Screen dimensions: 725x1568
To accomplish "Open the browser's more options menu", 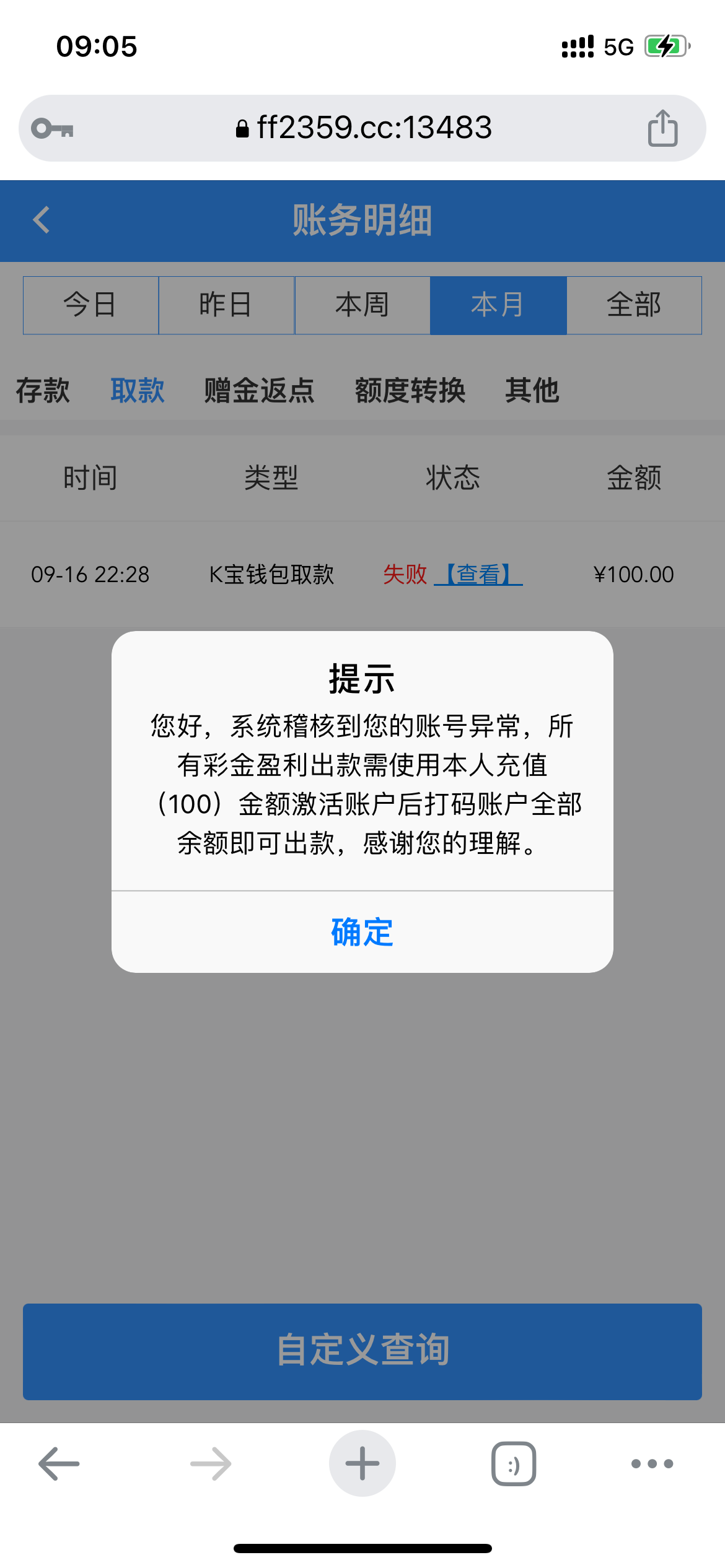I will pos(652,1464).
